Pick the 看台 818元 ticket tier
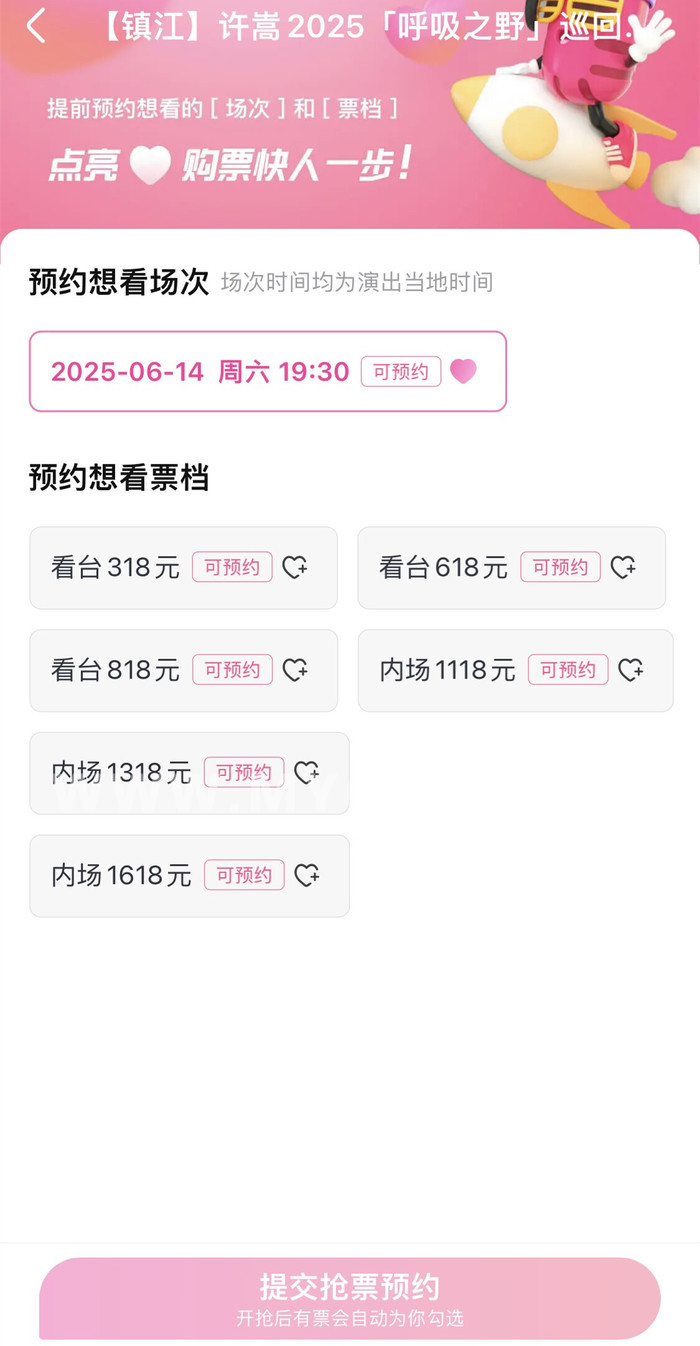 183,670
